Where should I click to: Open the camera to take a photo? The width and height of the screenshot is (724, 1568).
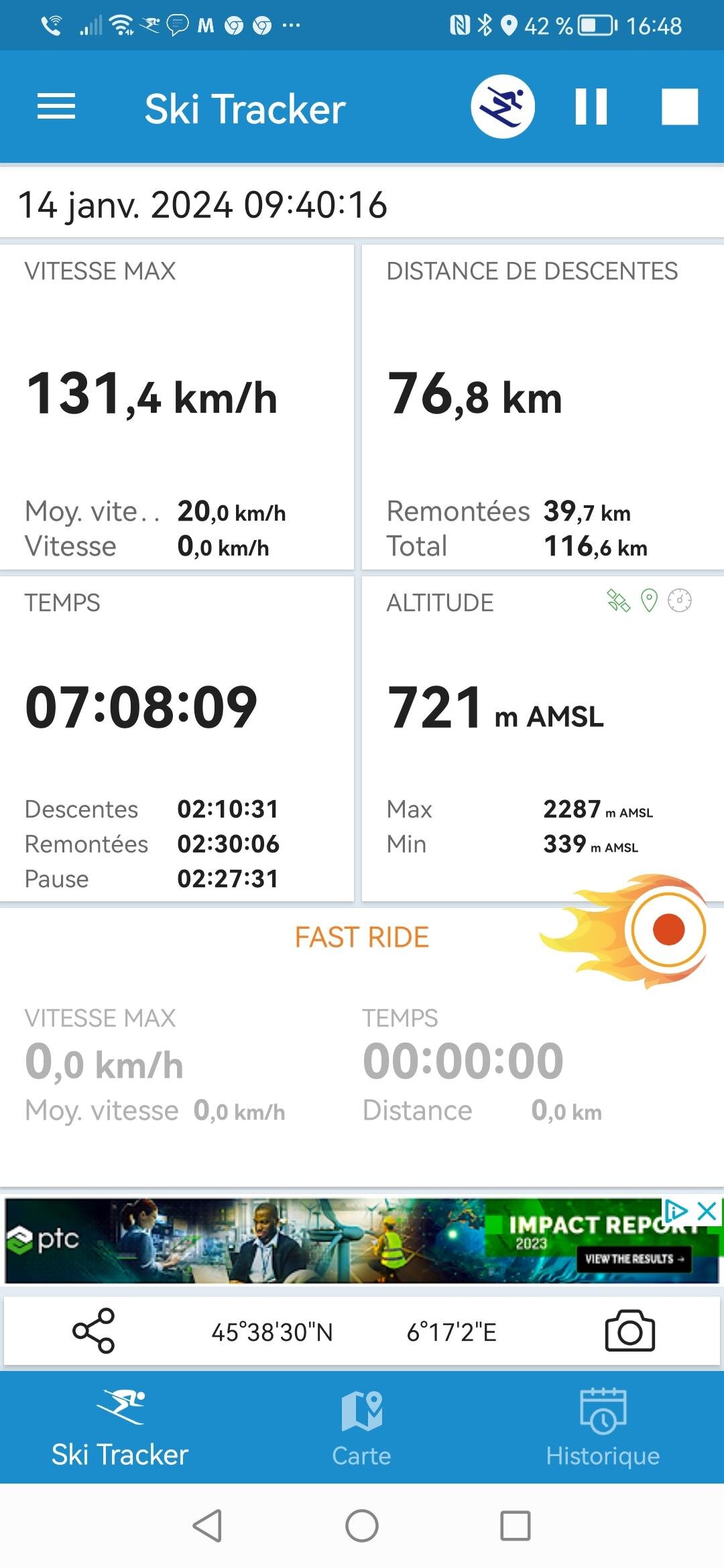pos(629,1331)
